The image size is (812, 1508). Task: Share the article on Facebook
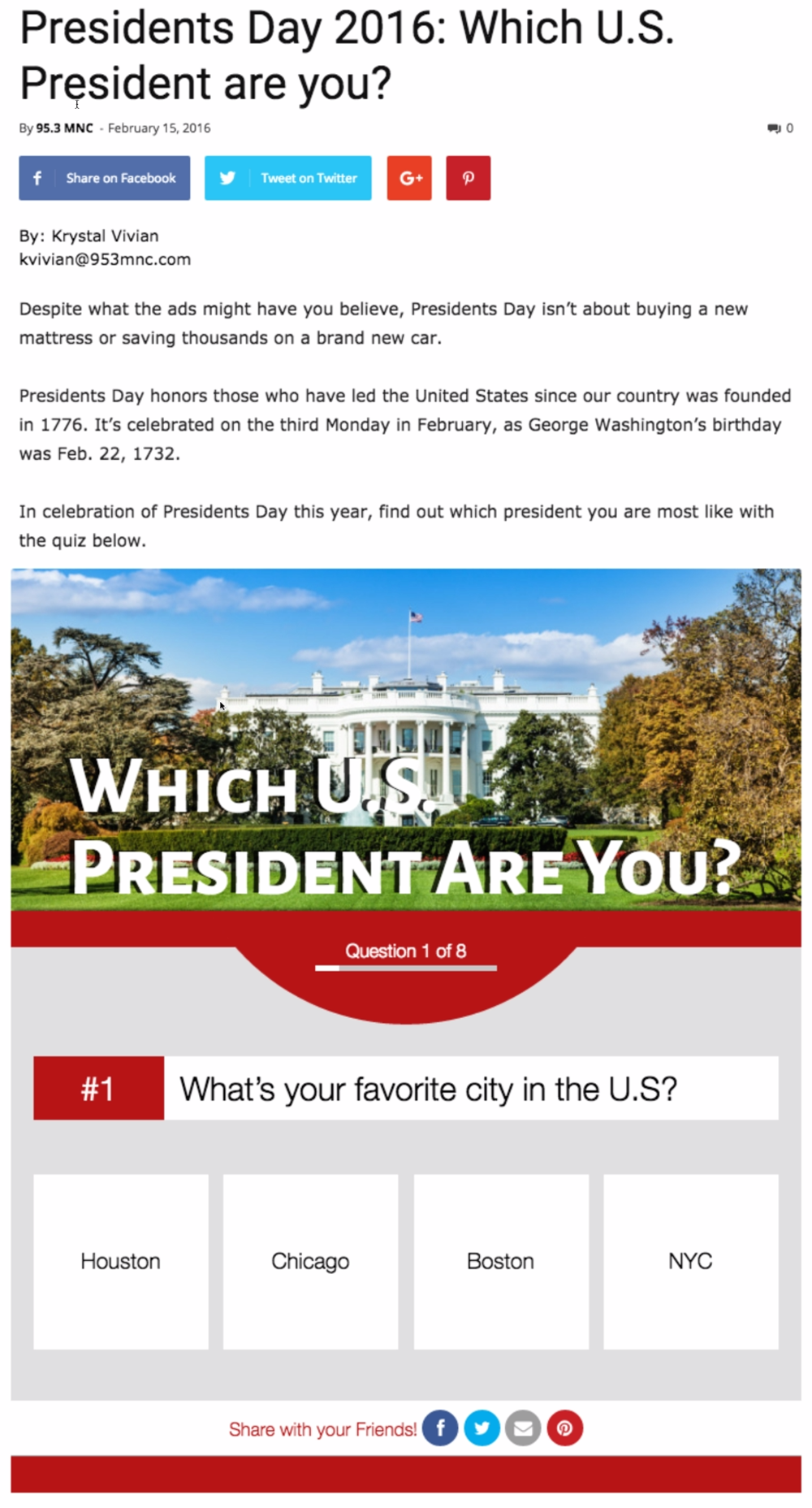click(105, 178)
